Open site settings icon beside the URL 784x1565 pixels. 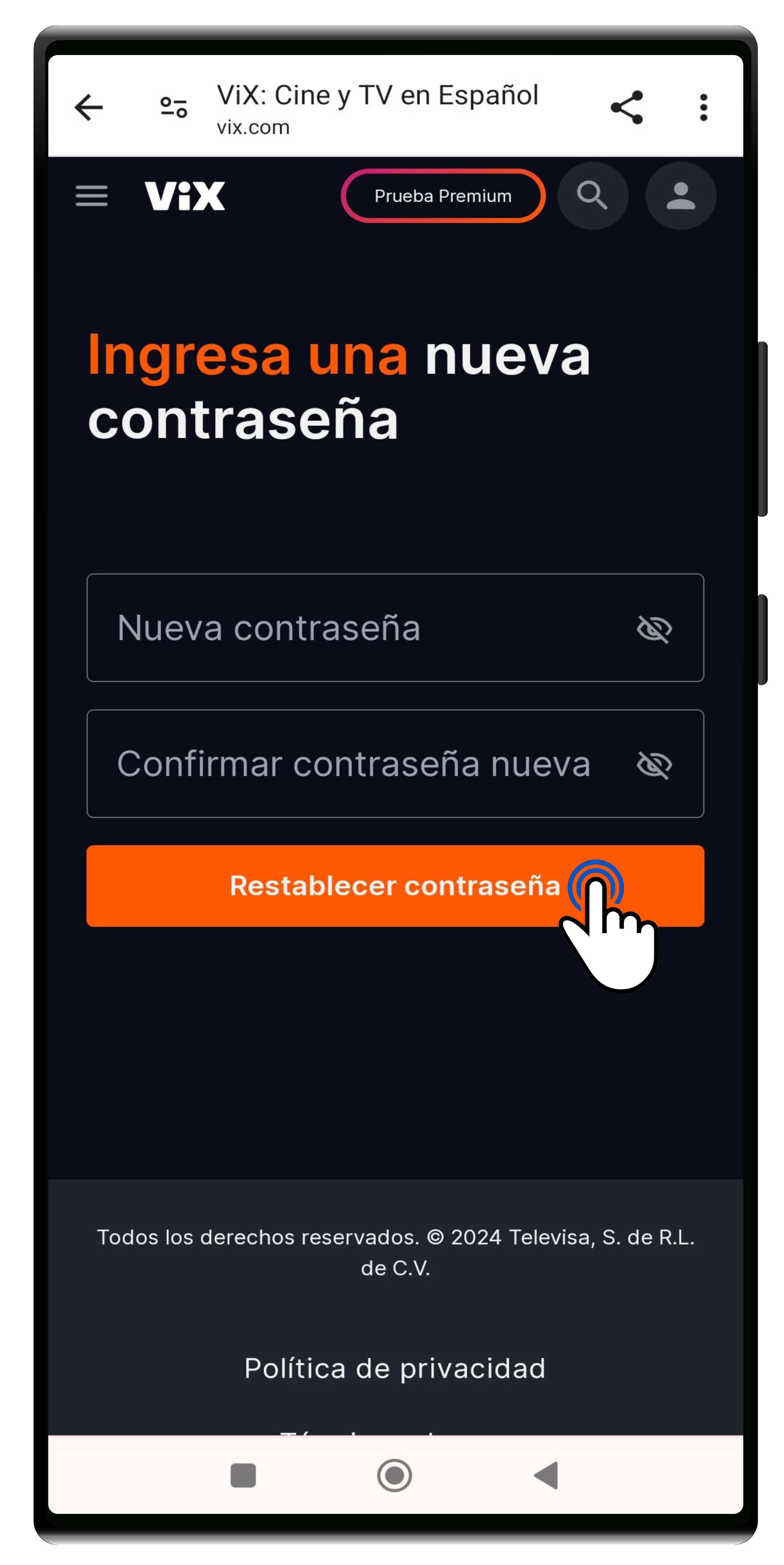pyautogui.click(x=174, y=108)
